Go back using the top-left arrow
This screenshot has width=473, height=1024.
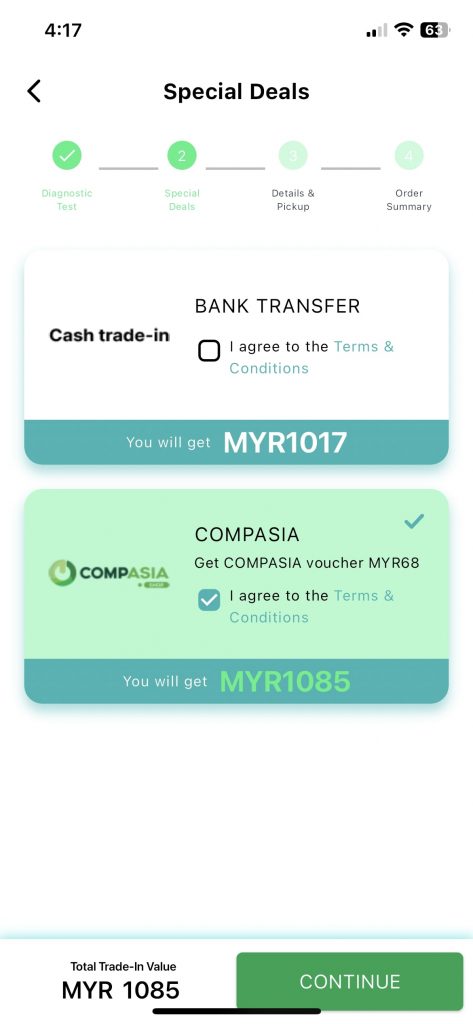point(34,91)
